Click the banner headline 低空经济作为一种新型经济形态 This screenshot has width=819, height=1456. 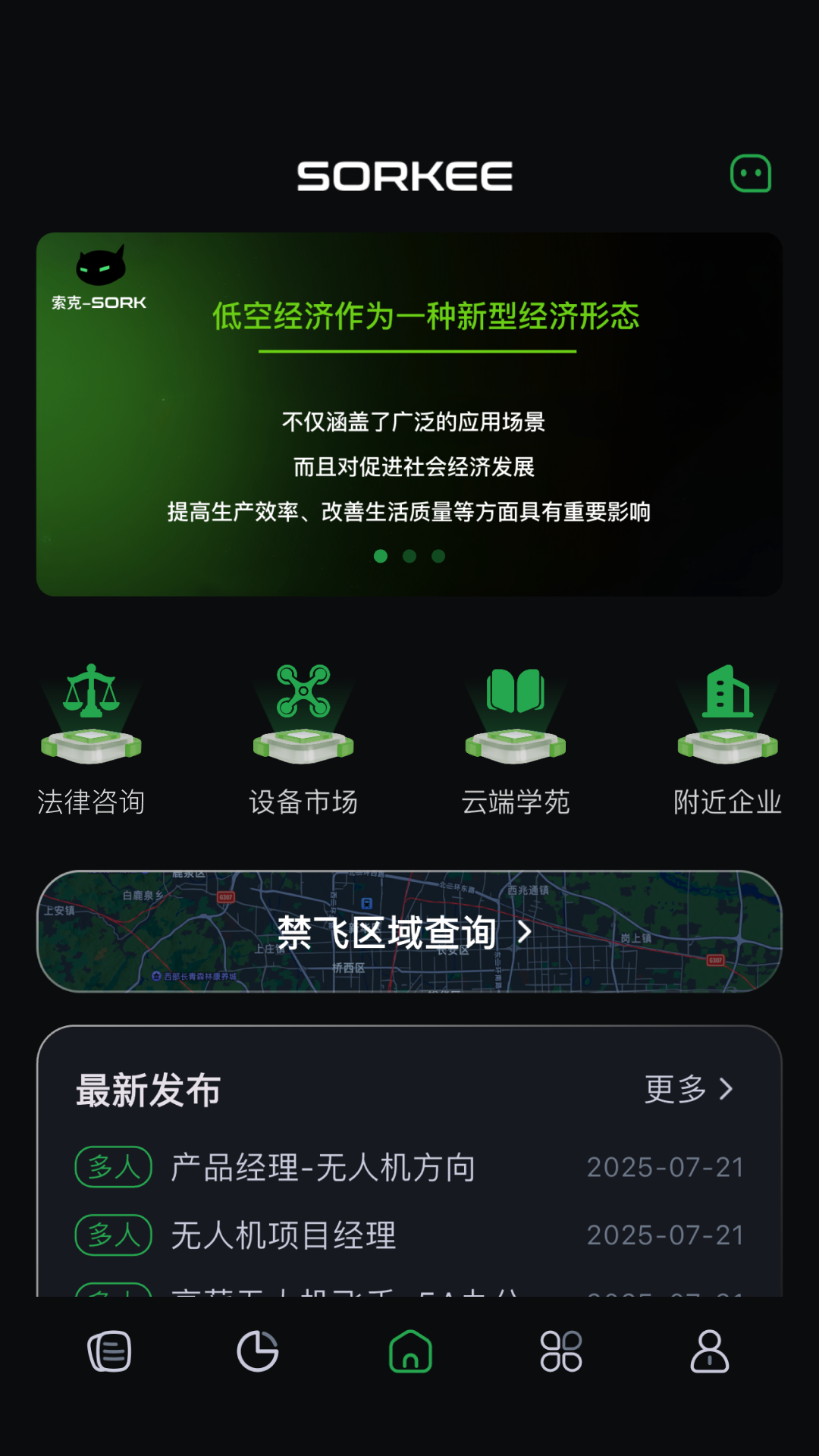pyautogui.click(x=426, y=318)
